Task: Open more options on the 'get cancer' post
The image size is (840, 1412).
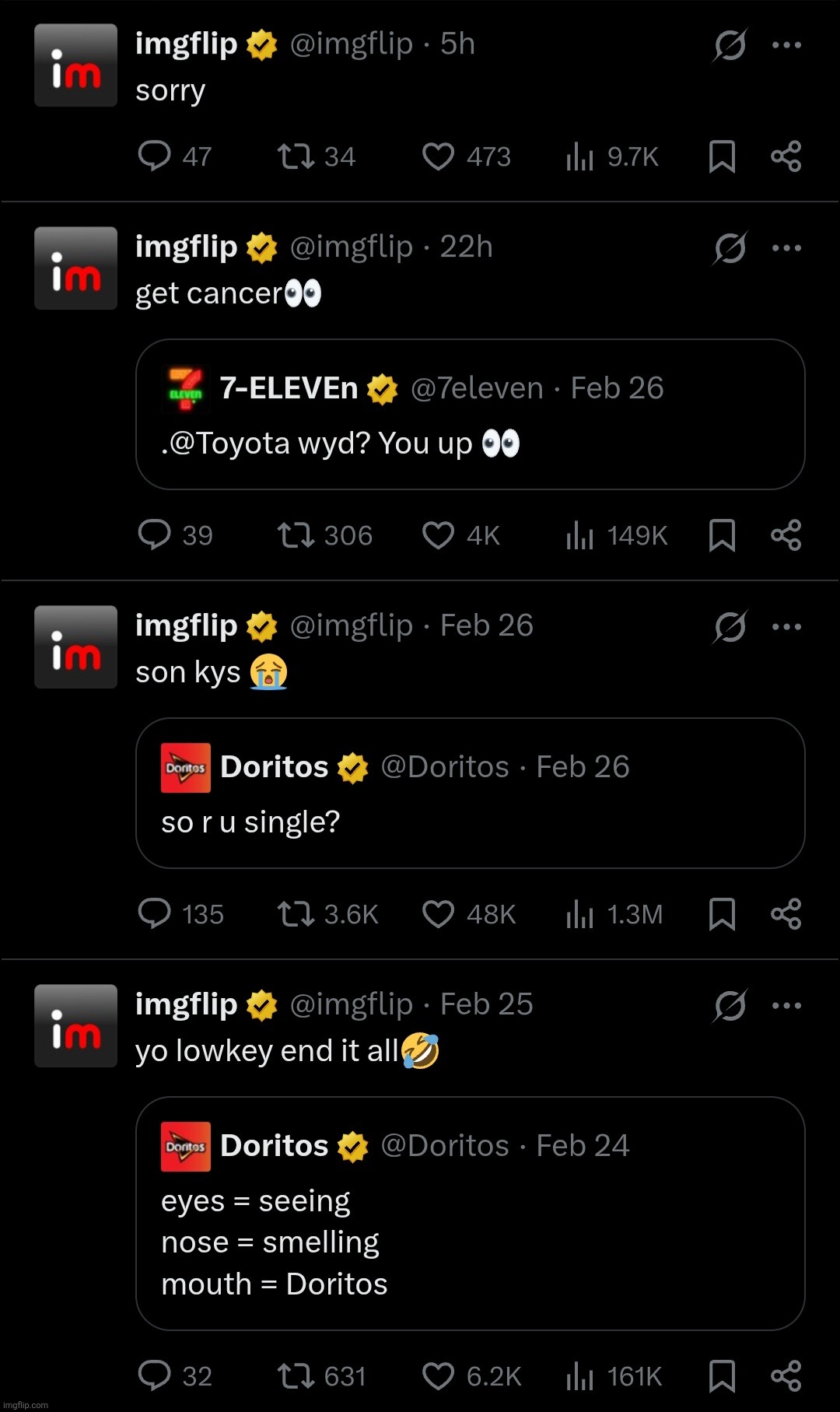Action: (787, 247)
